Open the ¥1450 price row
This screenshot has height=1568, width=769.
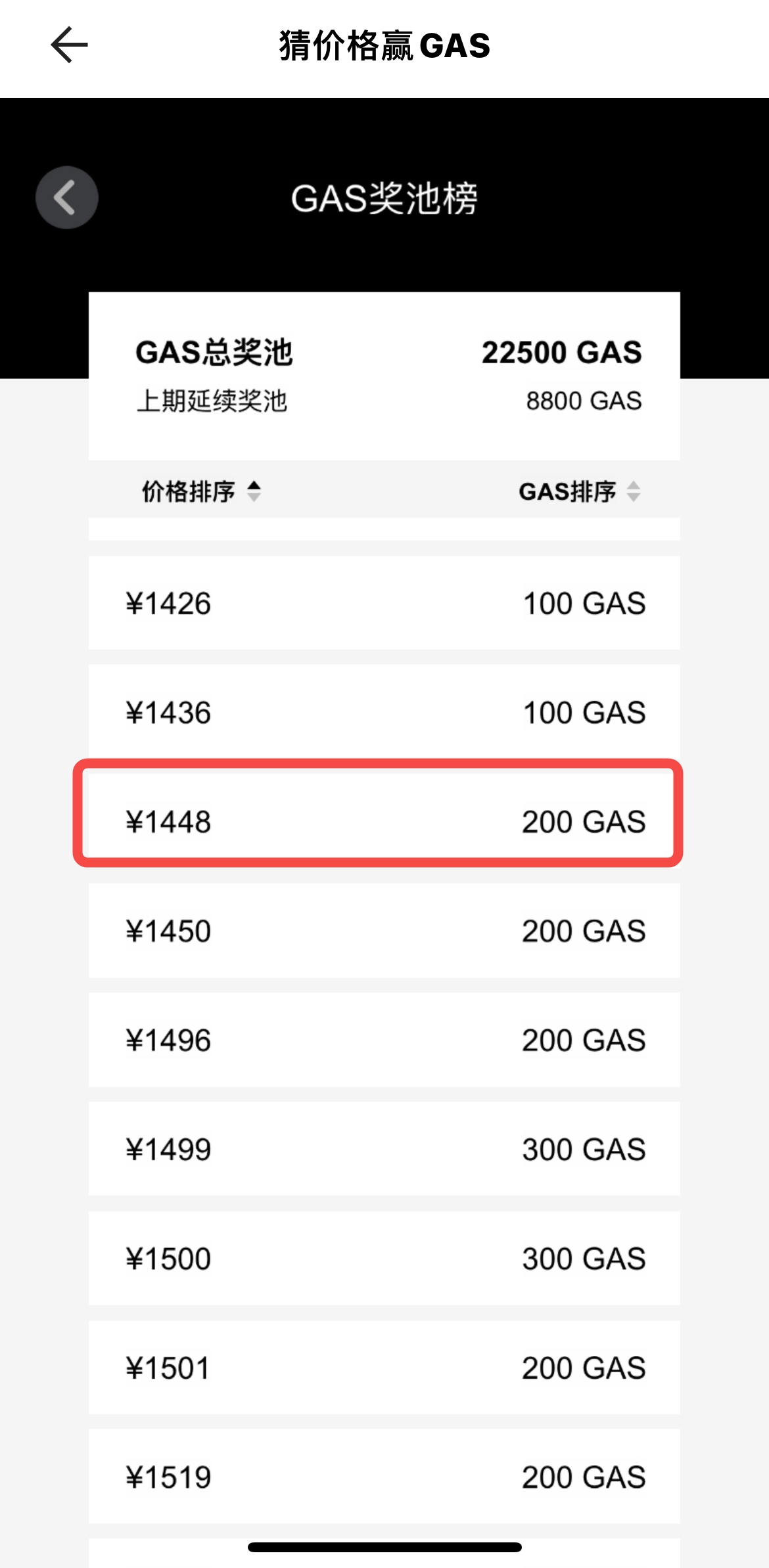[x=384, y=930]
